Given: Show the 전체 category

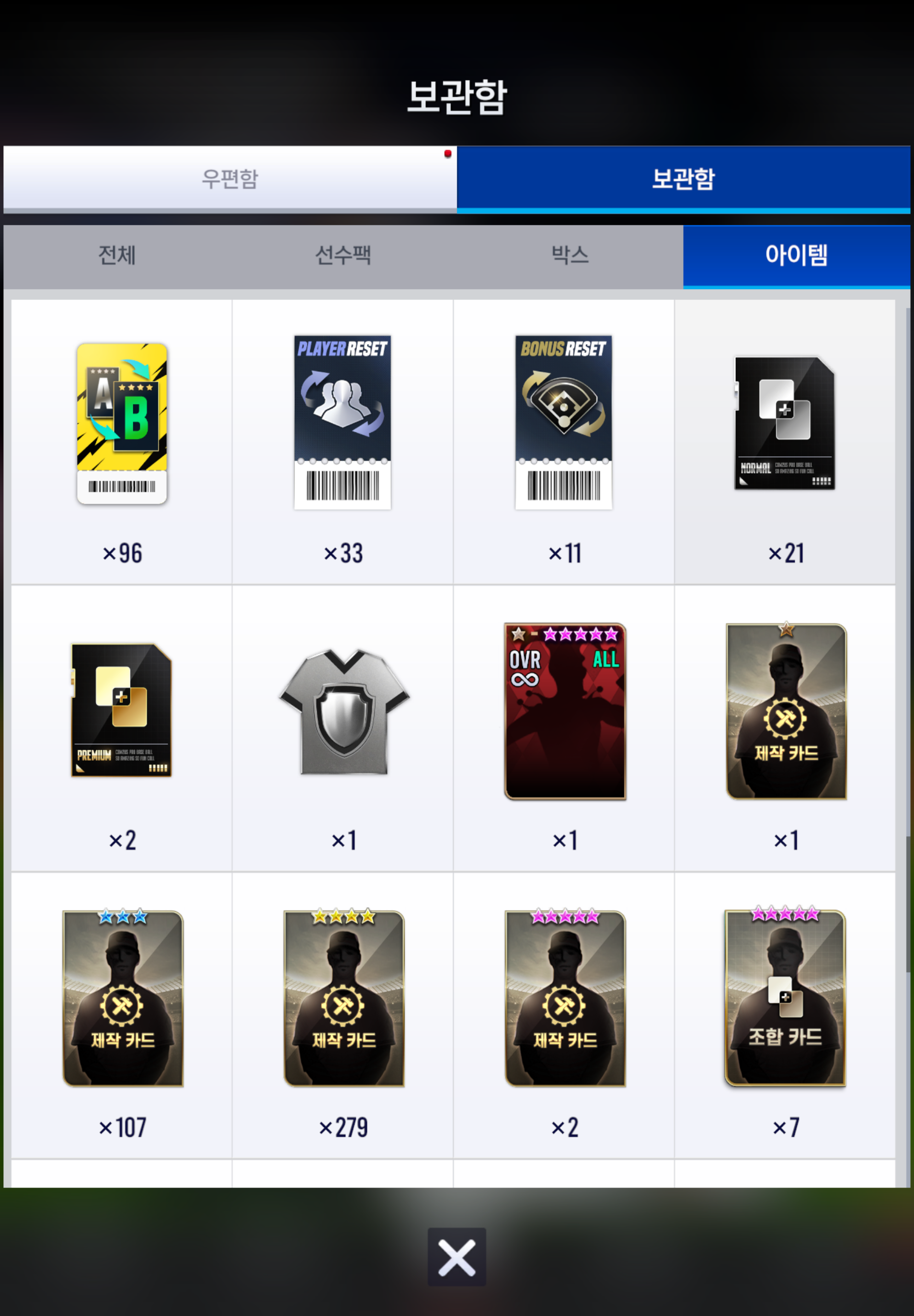Looking at the screenshot, I should point(117,255).
